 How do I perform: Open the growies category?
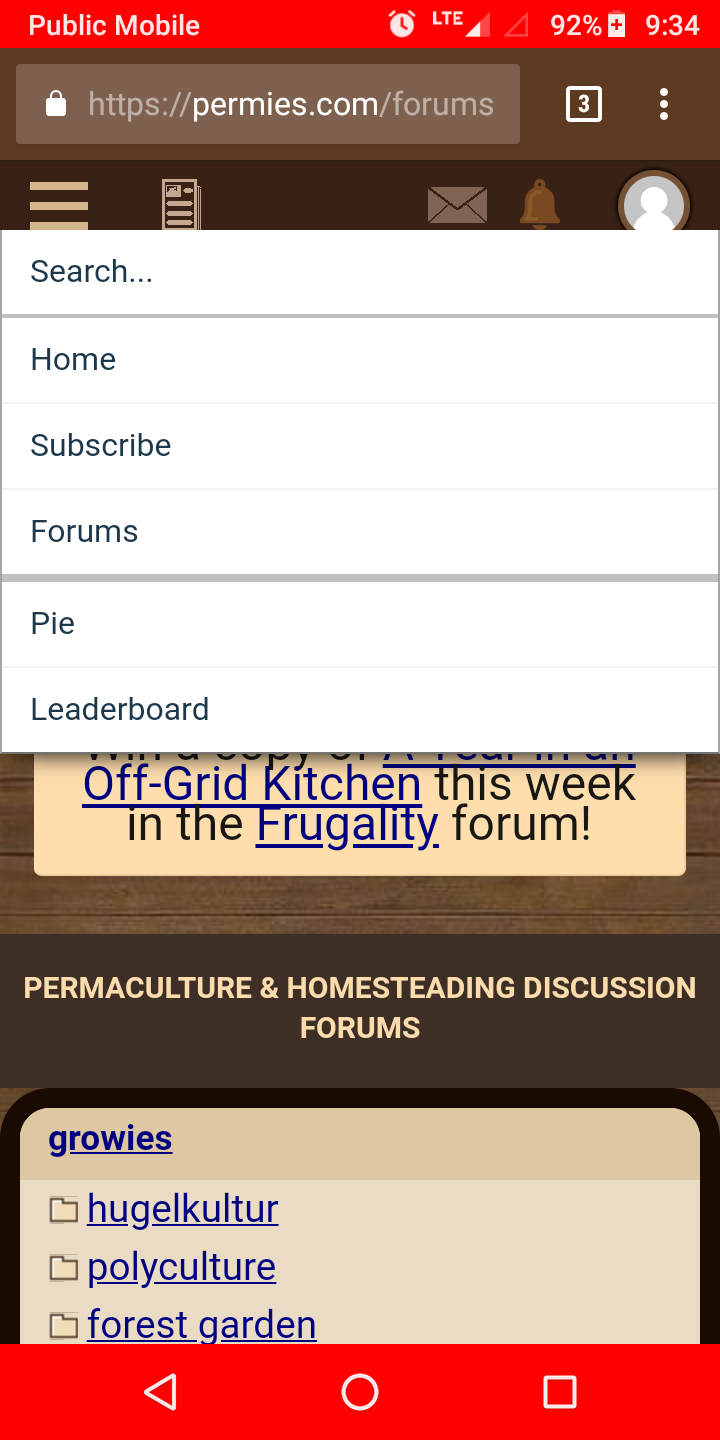(x=110, y=1139)
